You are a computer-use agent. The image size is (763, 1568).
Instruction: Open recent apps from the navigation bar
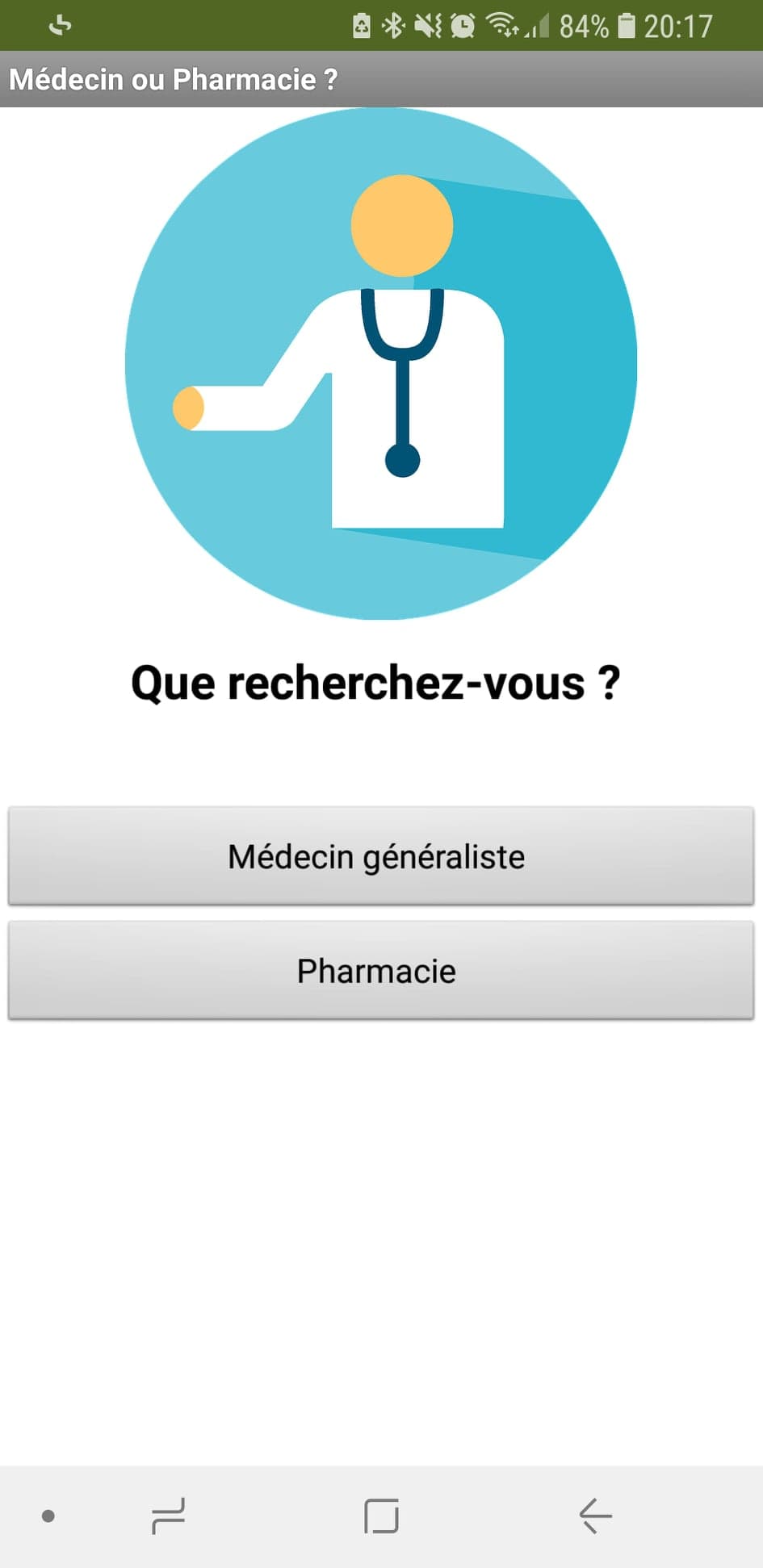[x=169, y=1516]
